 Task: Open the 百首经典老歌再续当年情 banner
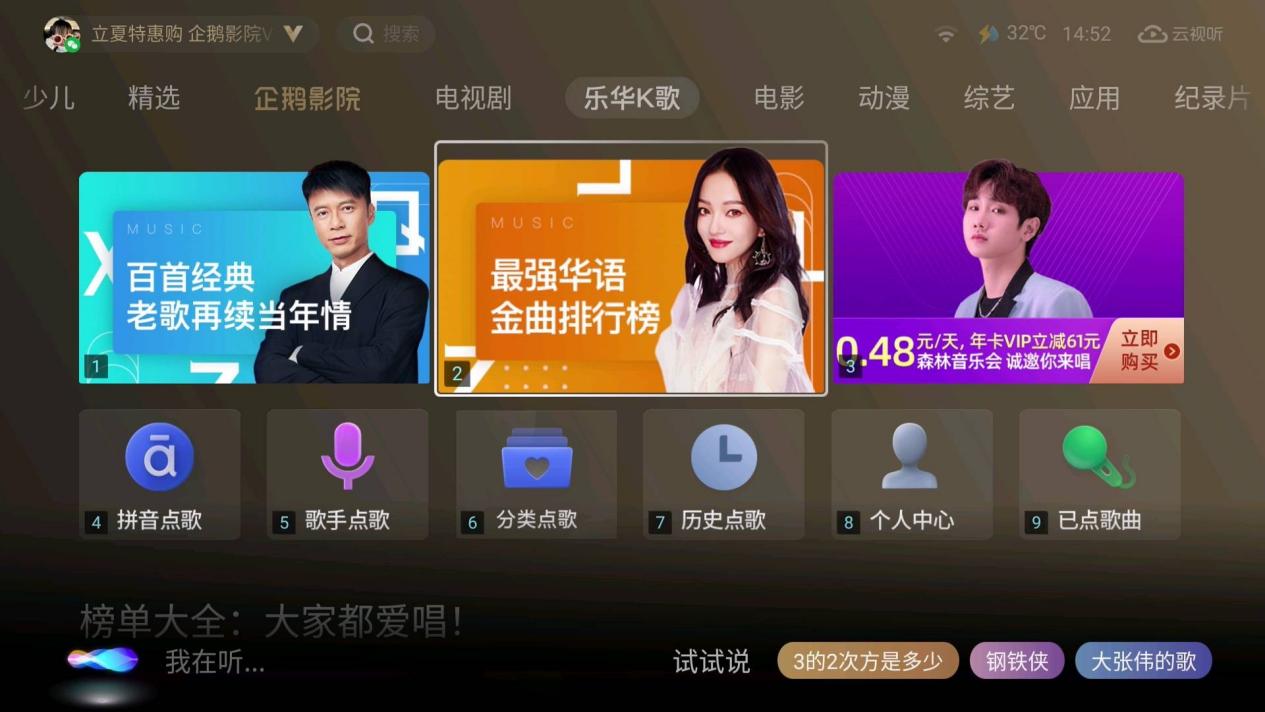click(254, 278)
